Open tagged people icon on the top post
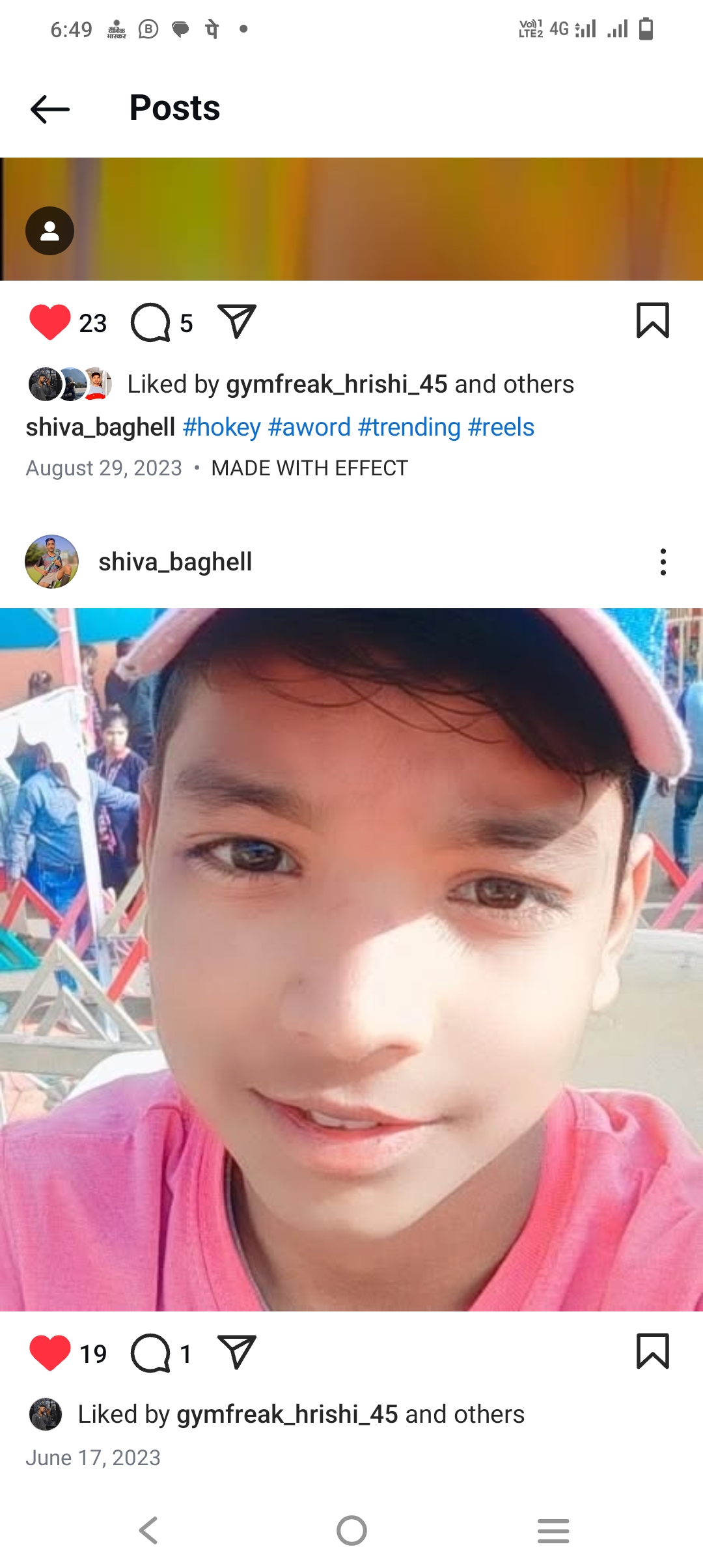Screen dimensions: 703x1568 click(49, 231)
